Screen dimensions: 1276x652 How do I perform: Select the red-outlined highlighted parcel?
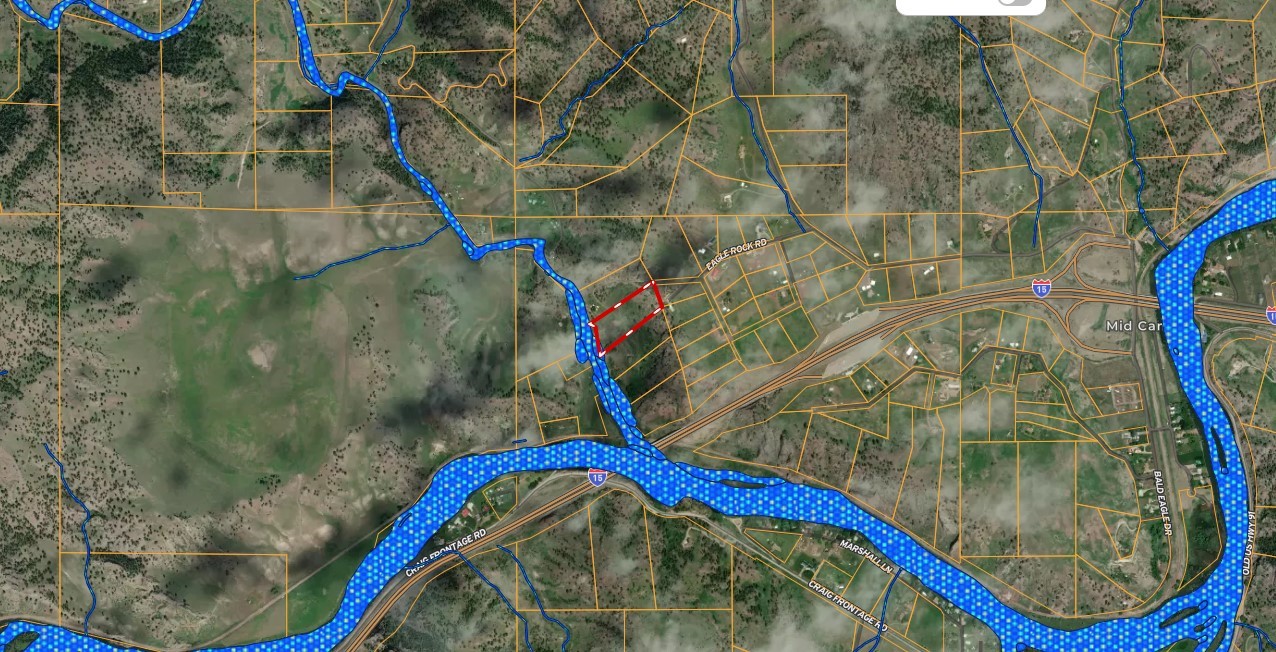click(629, 317)
